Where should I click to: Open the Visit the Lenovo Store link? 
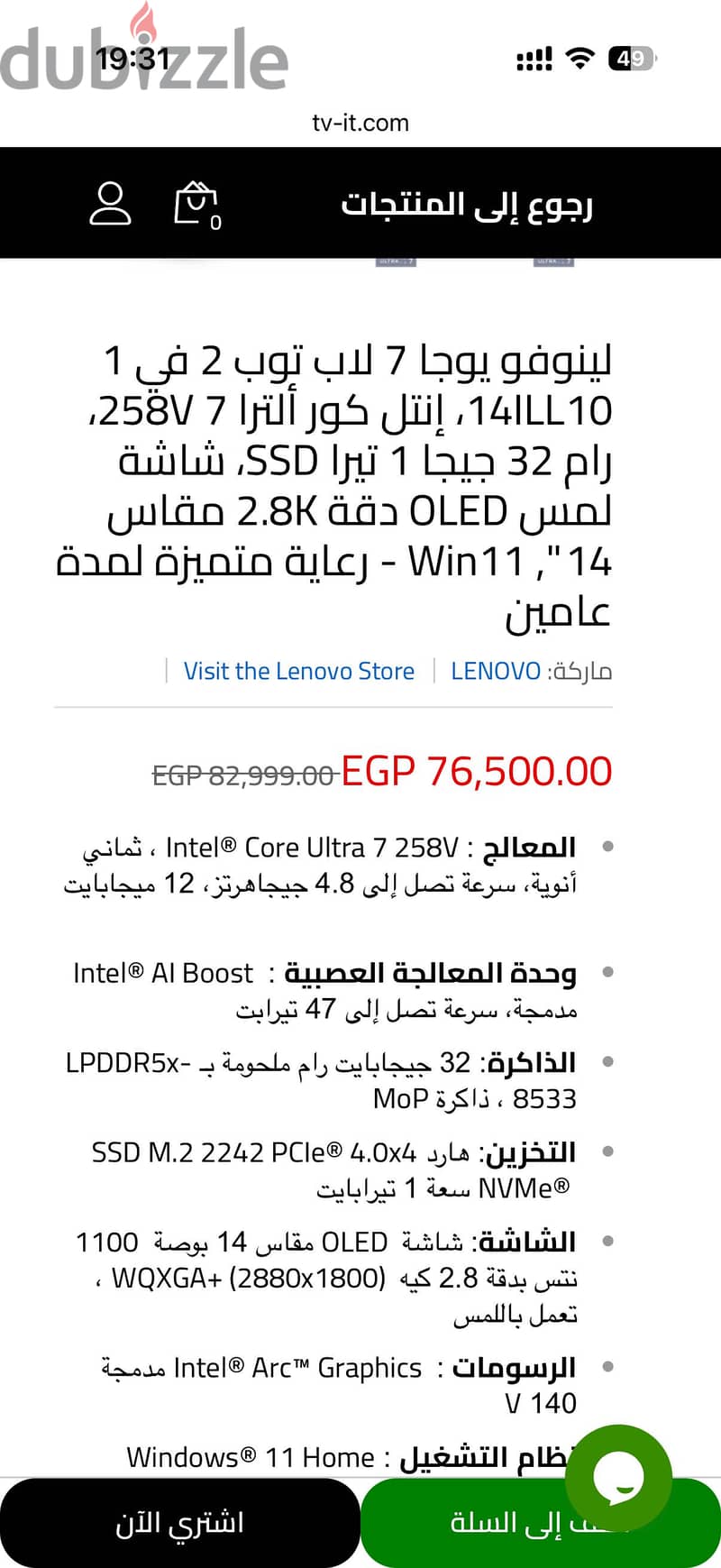click(x=299, y=671)
